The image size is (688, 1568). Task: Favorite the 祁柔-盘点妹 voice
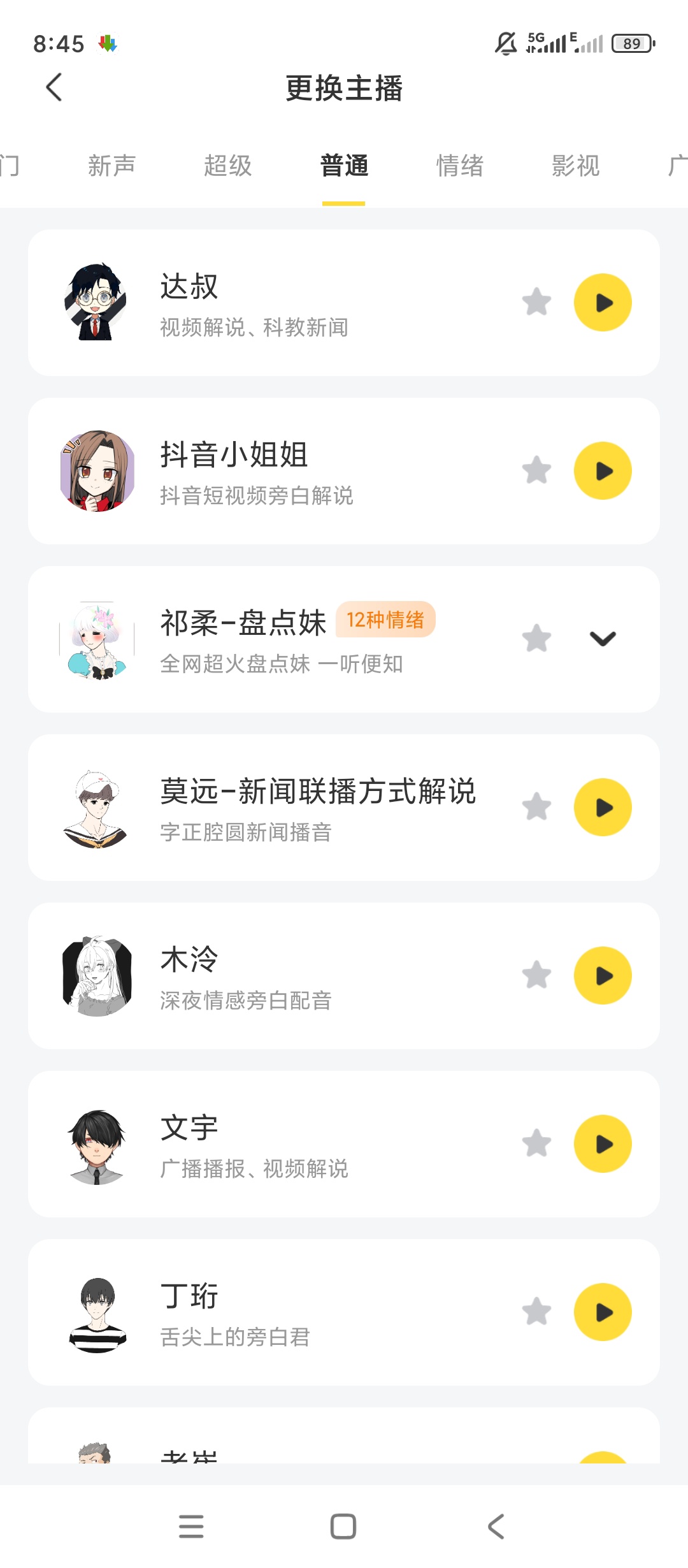click(x=536, y=639)
